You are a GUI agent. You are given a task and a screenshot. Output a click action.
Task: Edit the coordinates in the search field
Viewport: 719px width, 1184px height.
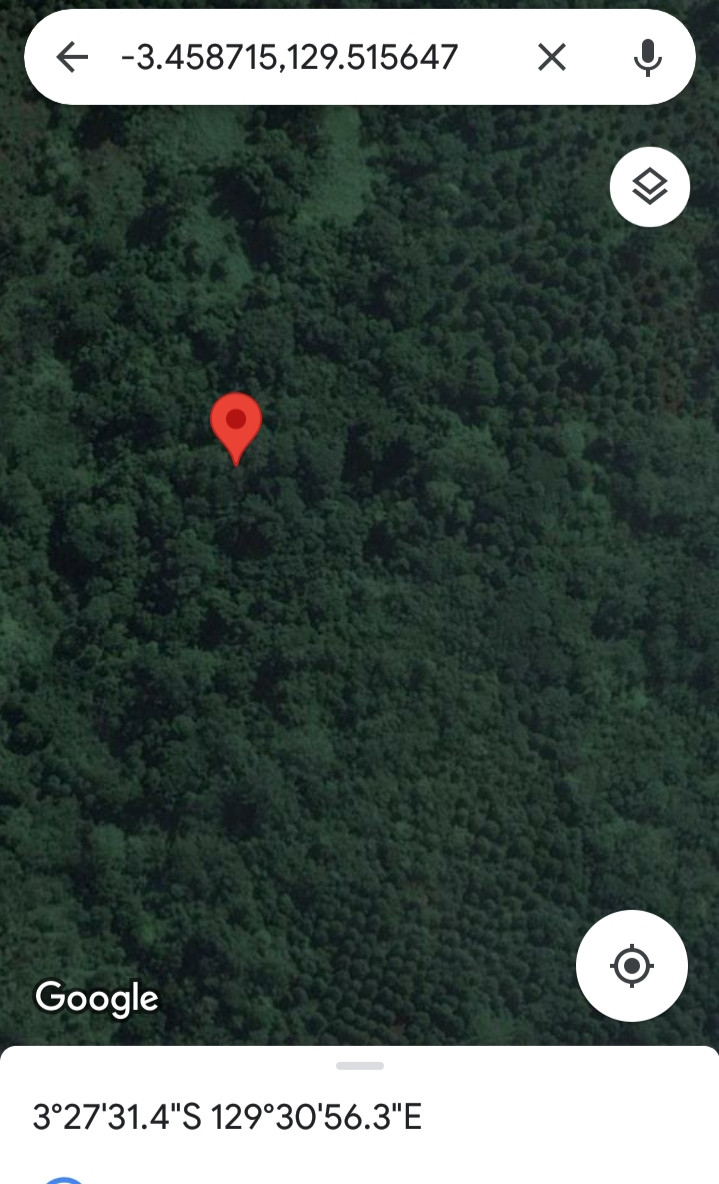(290, 58)
